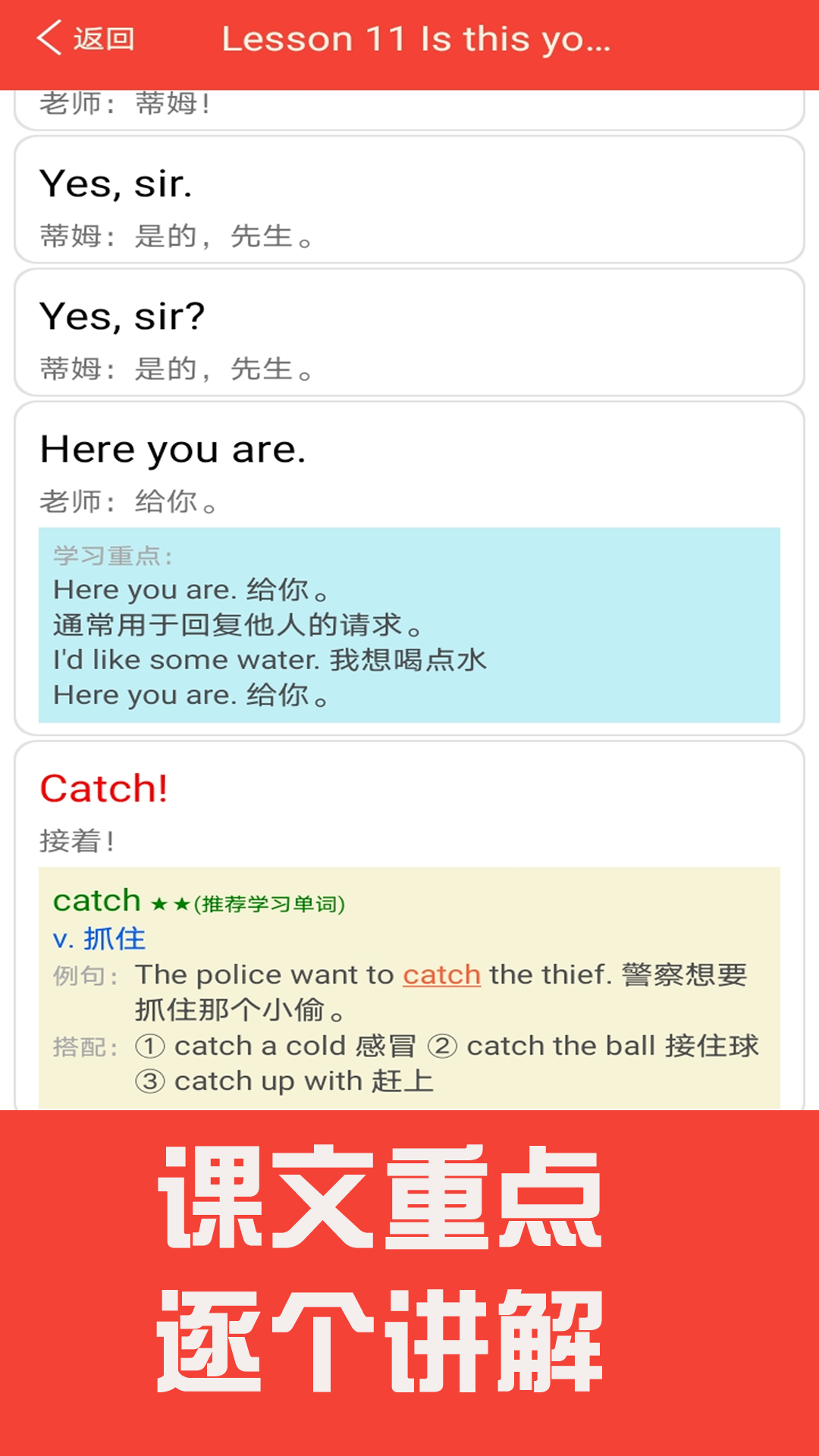Tap the underlined word 'catch' in example
This screenshot has width=819, height=1456.
[441, 975]
